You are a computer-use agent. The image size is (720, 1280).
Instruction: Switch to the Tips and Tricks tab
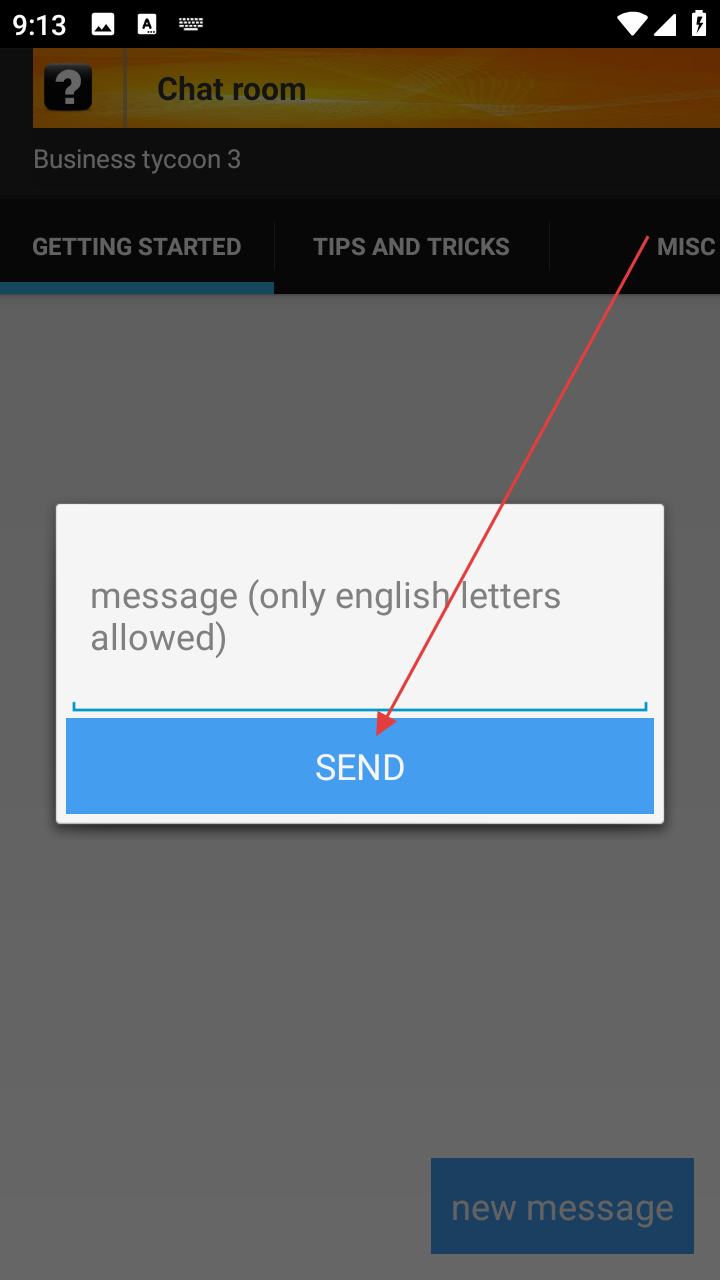(411, 247)
